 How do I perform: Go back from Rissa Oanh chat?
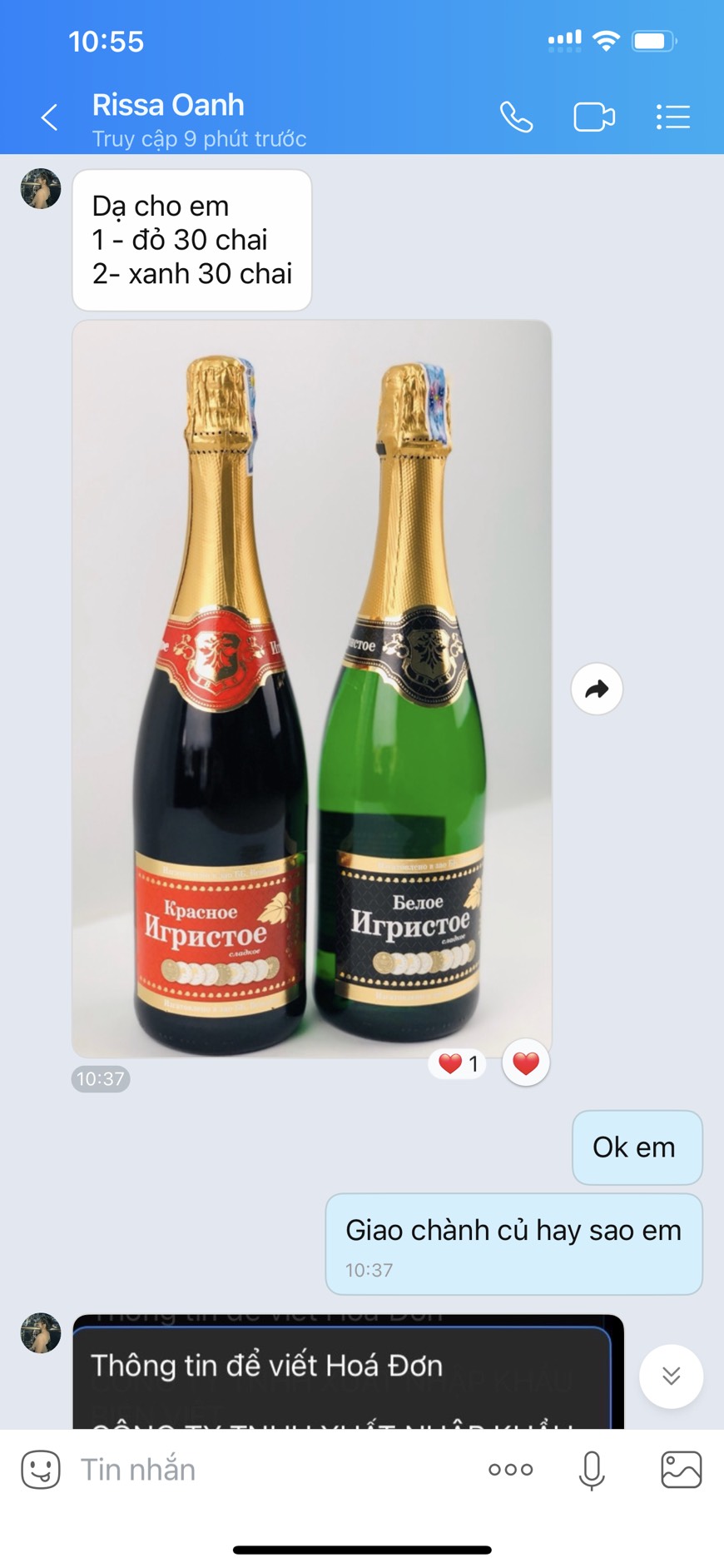click(x=50, y=117)
